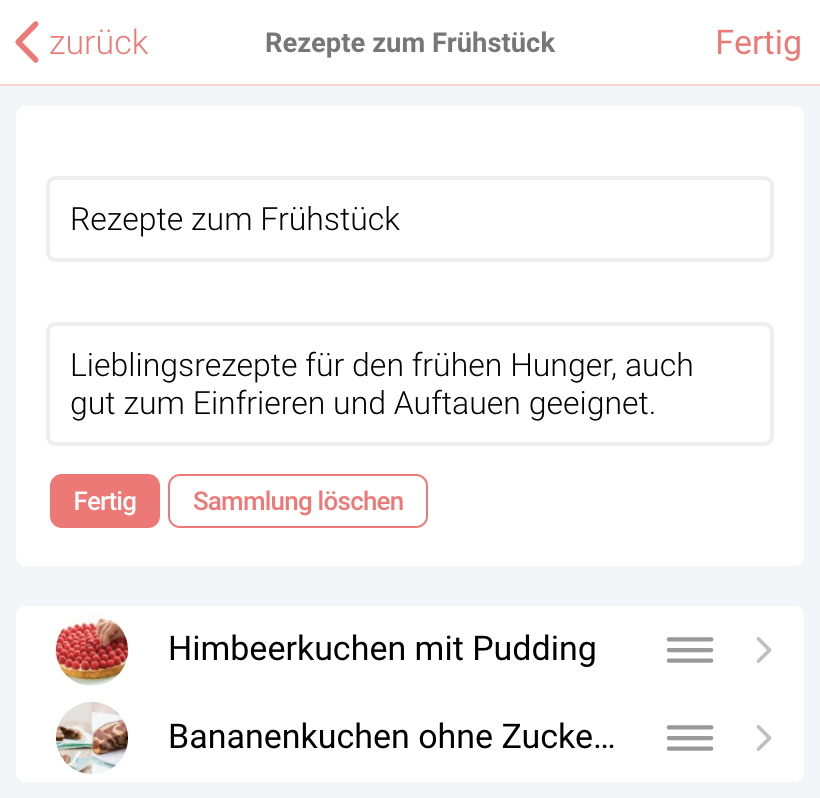The image size is (820, 798).
Task: Delete collection via Sammlung löschen
Action: click(x=298, y=501)
